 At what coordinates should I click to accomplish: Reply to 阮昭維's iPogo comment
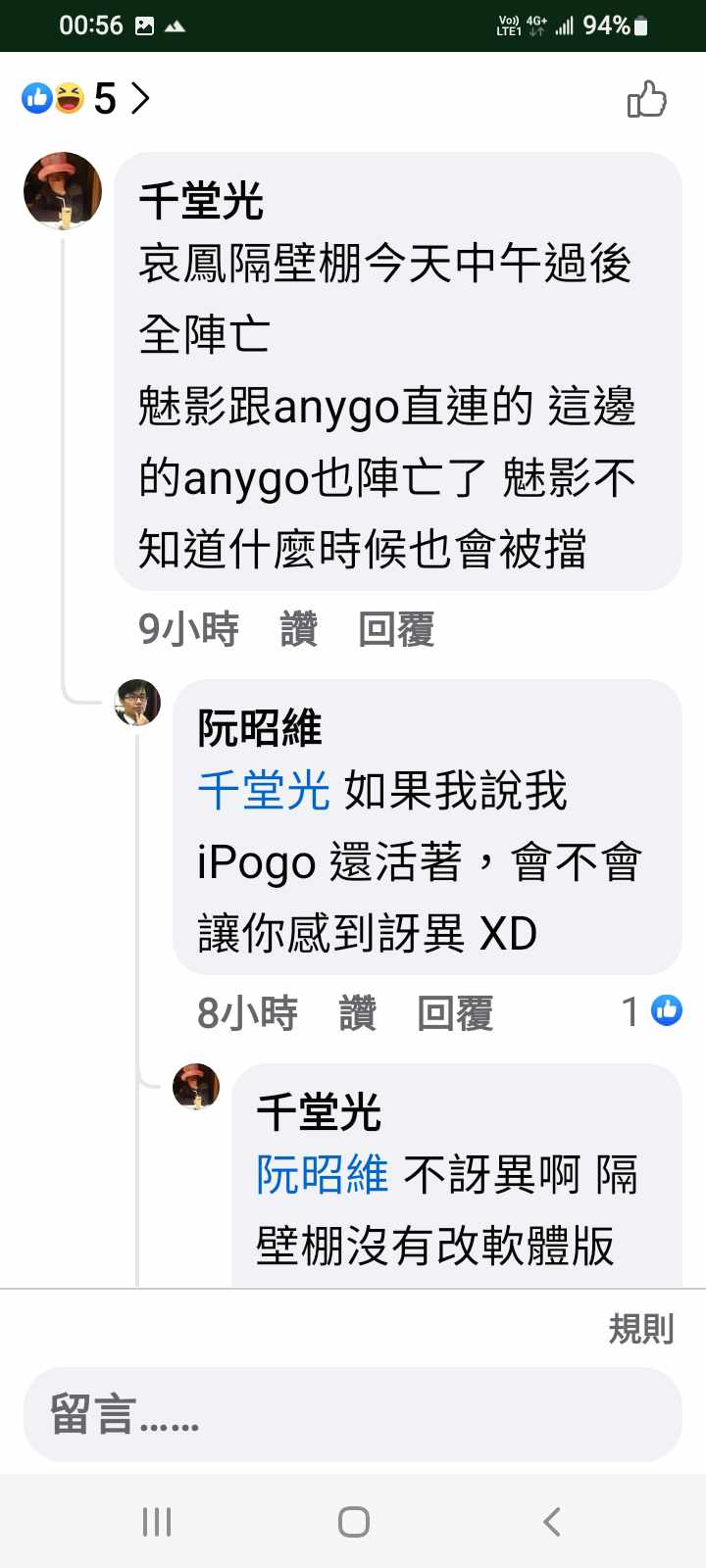(x=454, y=1012)
